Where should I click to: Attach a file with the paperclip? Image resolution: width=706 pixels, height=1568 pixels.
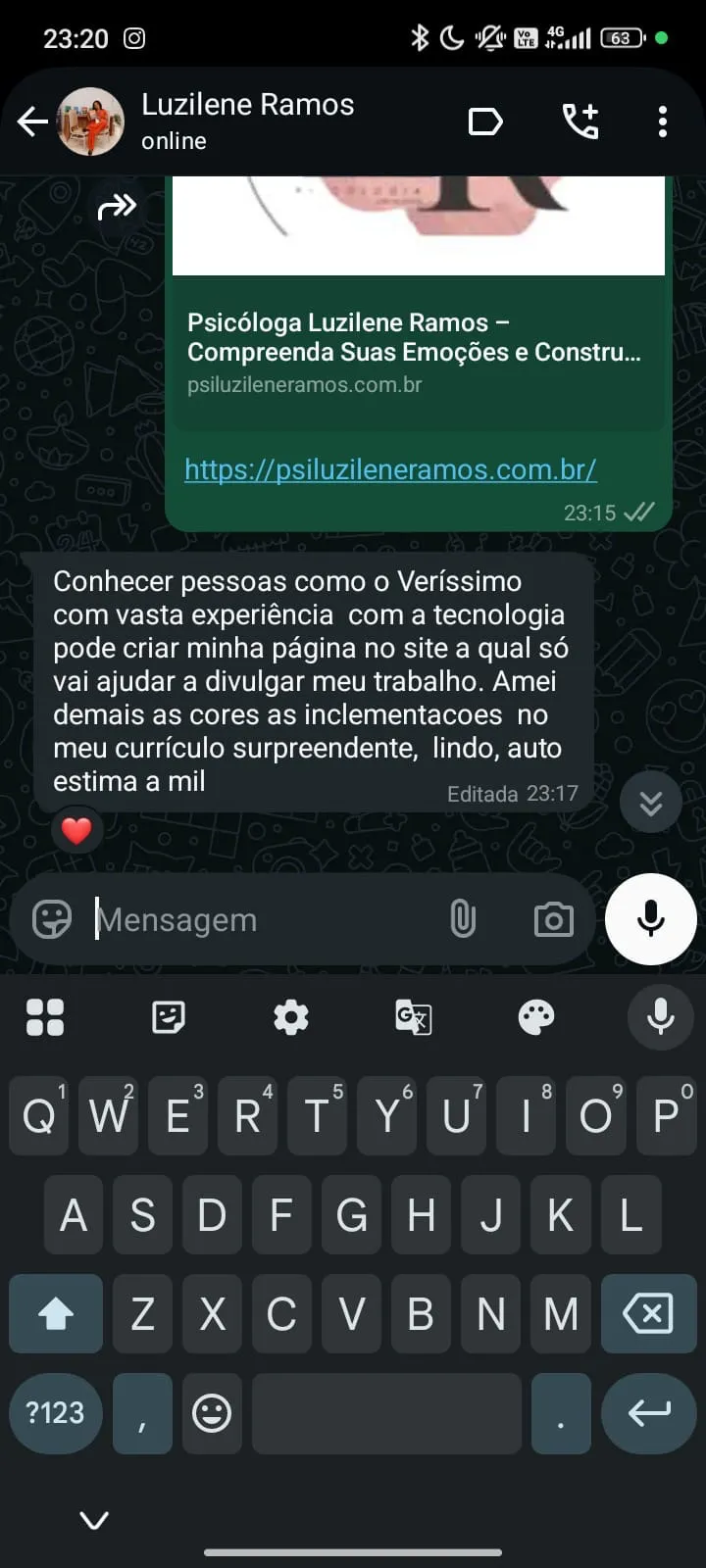coord(464,919)
